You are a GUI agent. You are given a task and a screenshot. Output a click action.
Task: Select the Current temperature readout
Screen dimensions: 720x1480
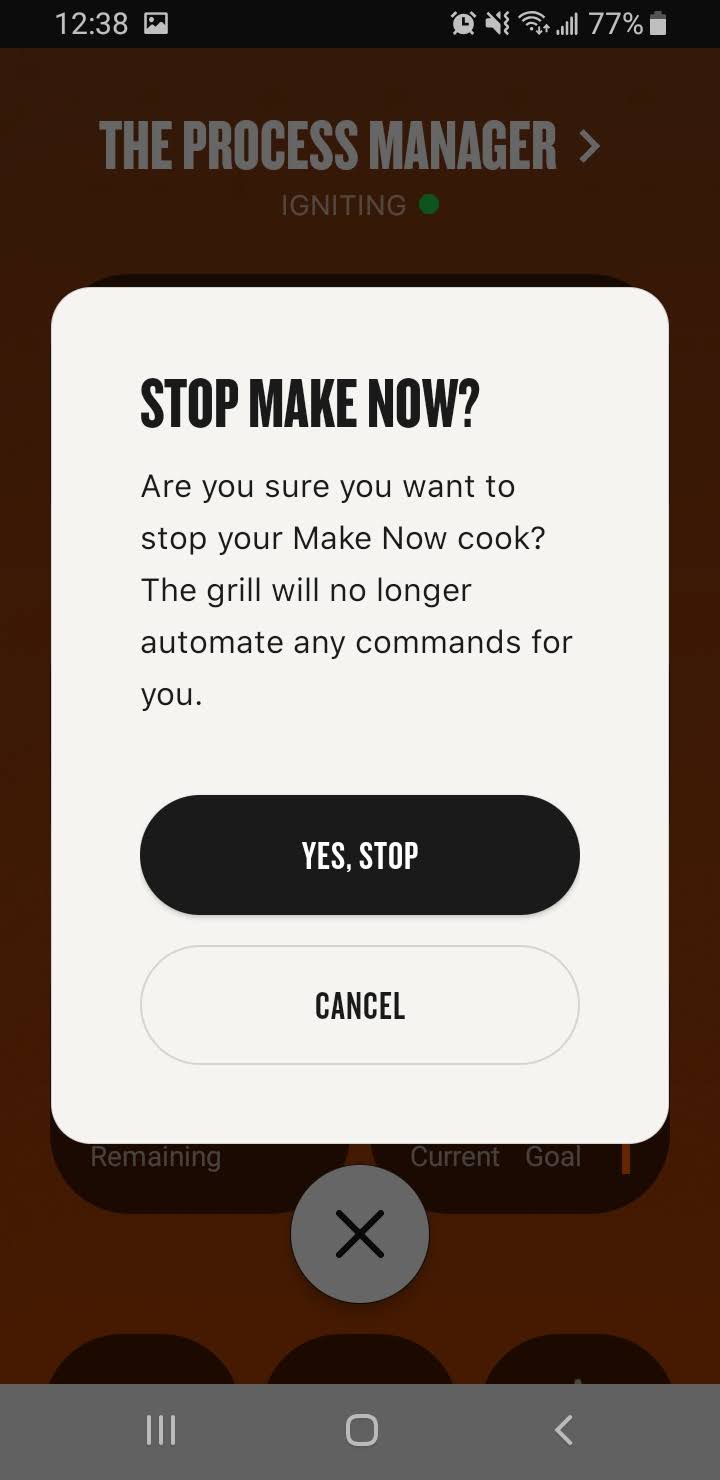(x=455, y=1156)
